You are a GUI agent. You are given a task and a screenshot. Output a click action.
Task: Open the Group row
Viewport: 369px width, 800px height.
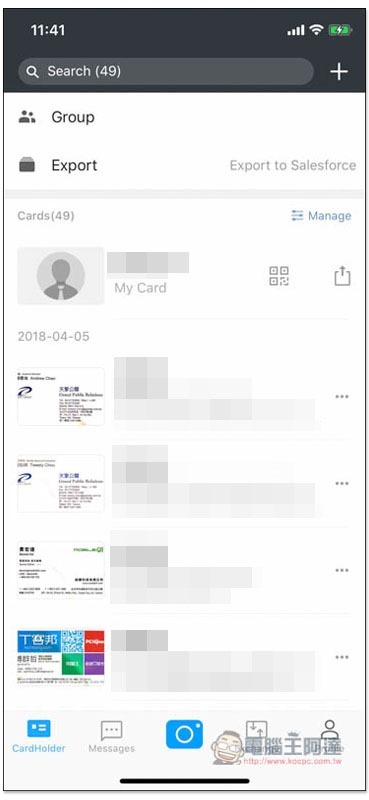pos(184,117)
